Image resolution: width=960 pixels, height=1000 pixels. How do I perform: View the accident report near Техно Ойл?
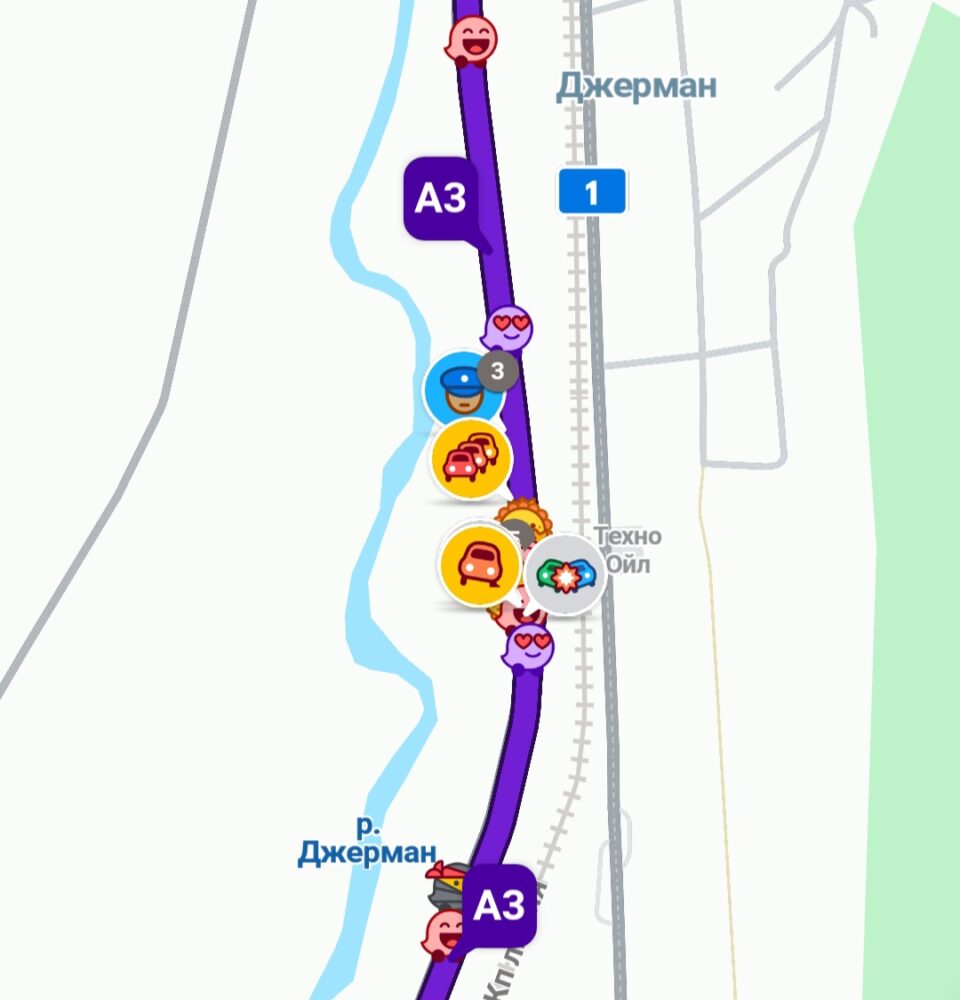[x=566, y=574]
